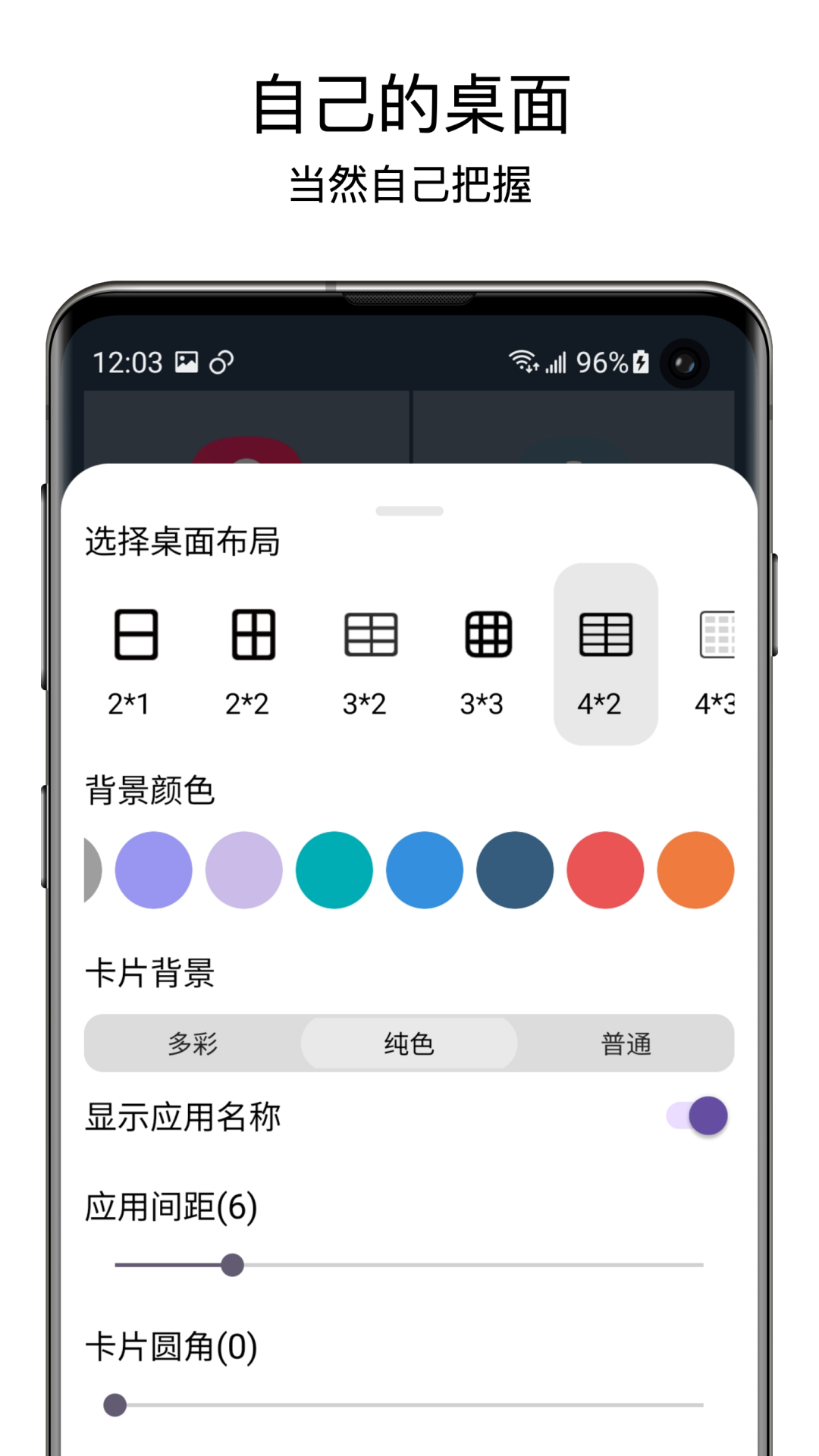Screen dimensions: 819x1456
Task: Select 多彩 card background option
Action: (x=193, y=1044)
